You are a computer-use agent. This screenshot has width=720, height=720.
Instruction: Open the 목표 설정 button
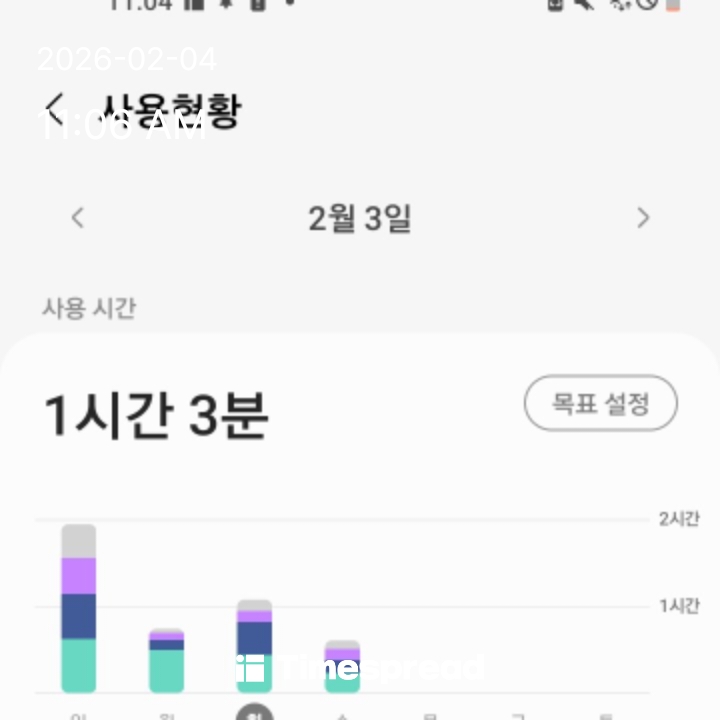point(600,404)
